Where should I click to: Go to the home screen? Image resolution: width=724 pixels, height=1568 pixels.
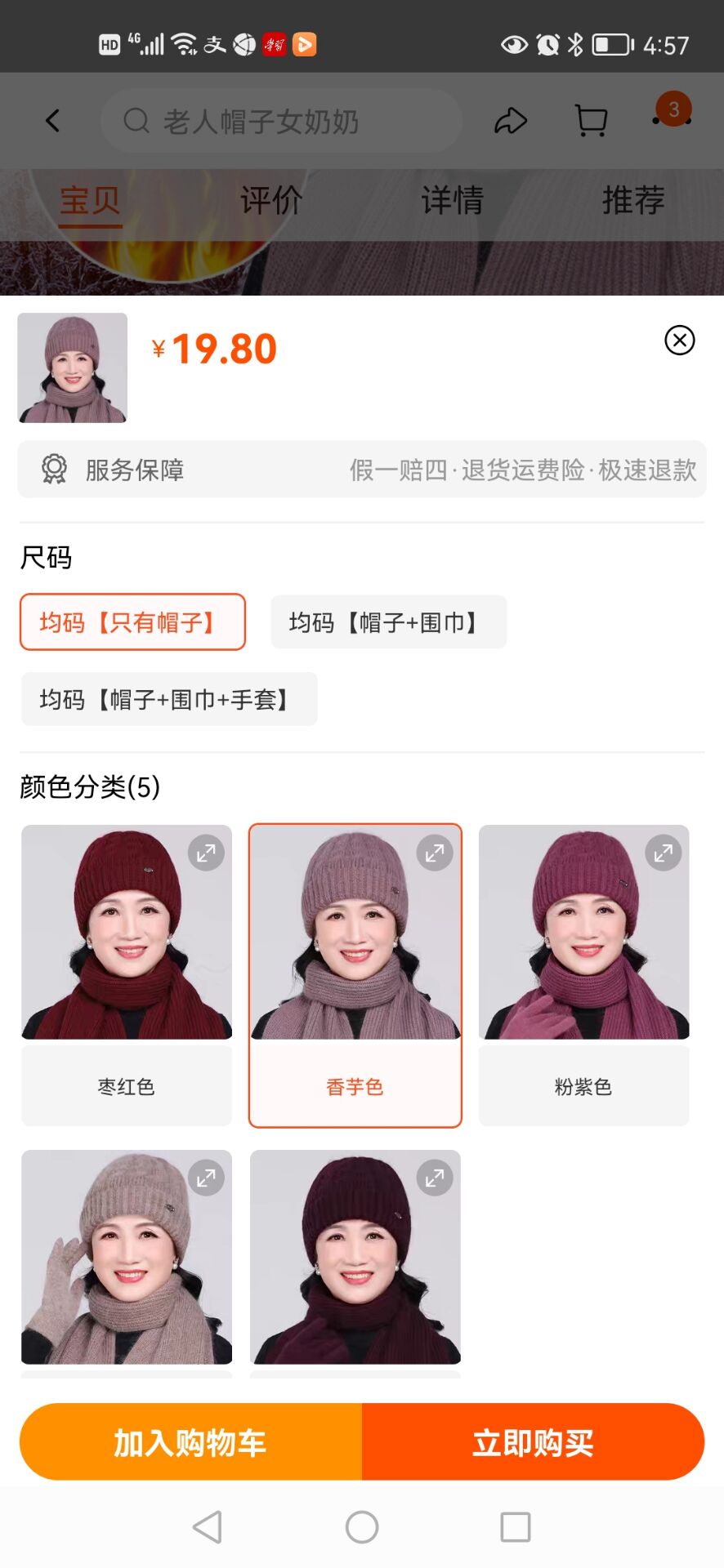pos(362,1526)
